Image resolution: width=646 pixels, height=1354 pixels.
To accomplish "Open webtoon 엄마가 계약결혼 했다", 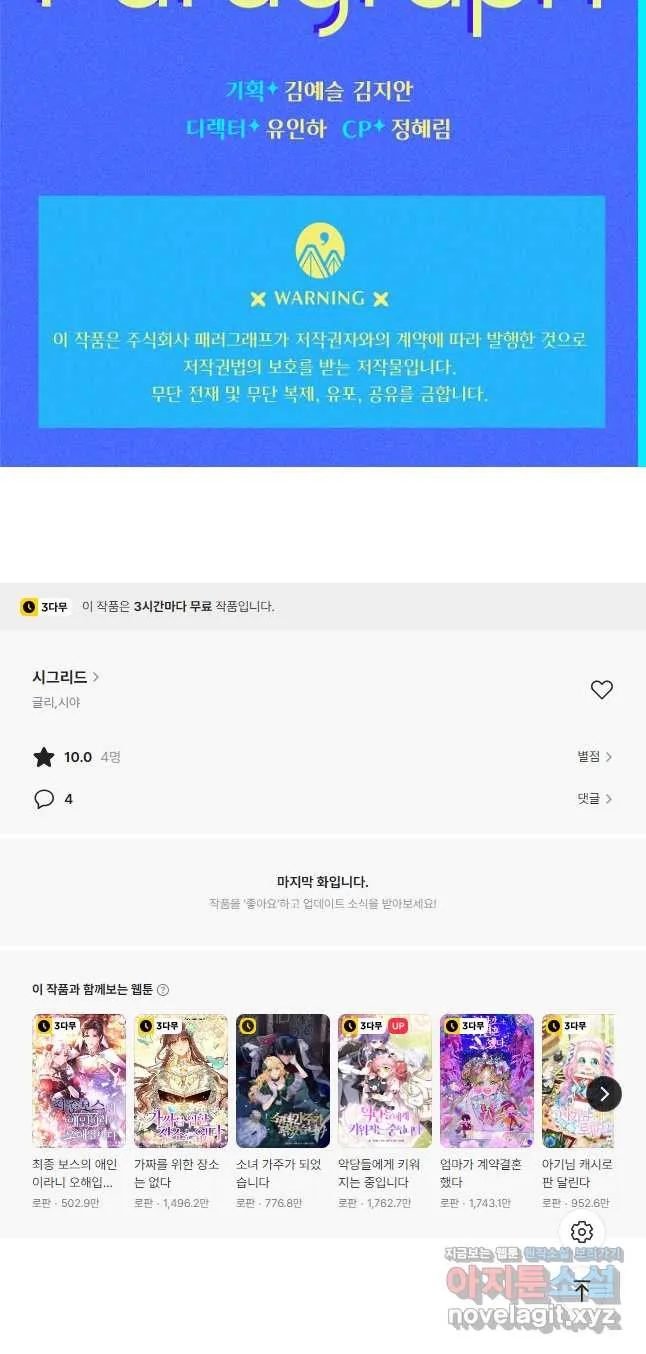I will click(487, 1082).
